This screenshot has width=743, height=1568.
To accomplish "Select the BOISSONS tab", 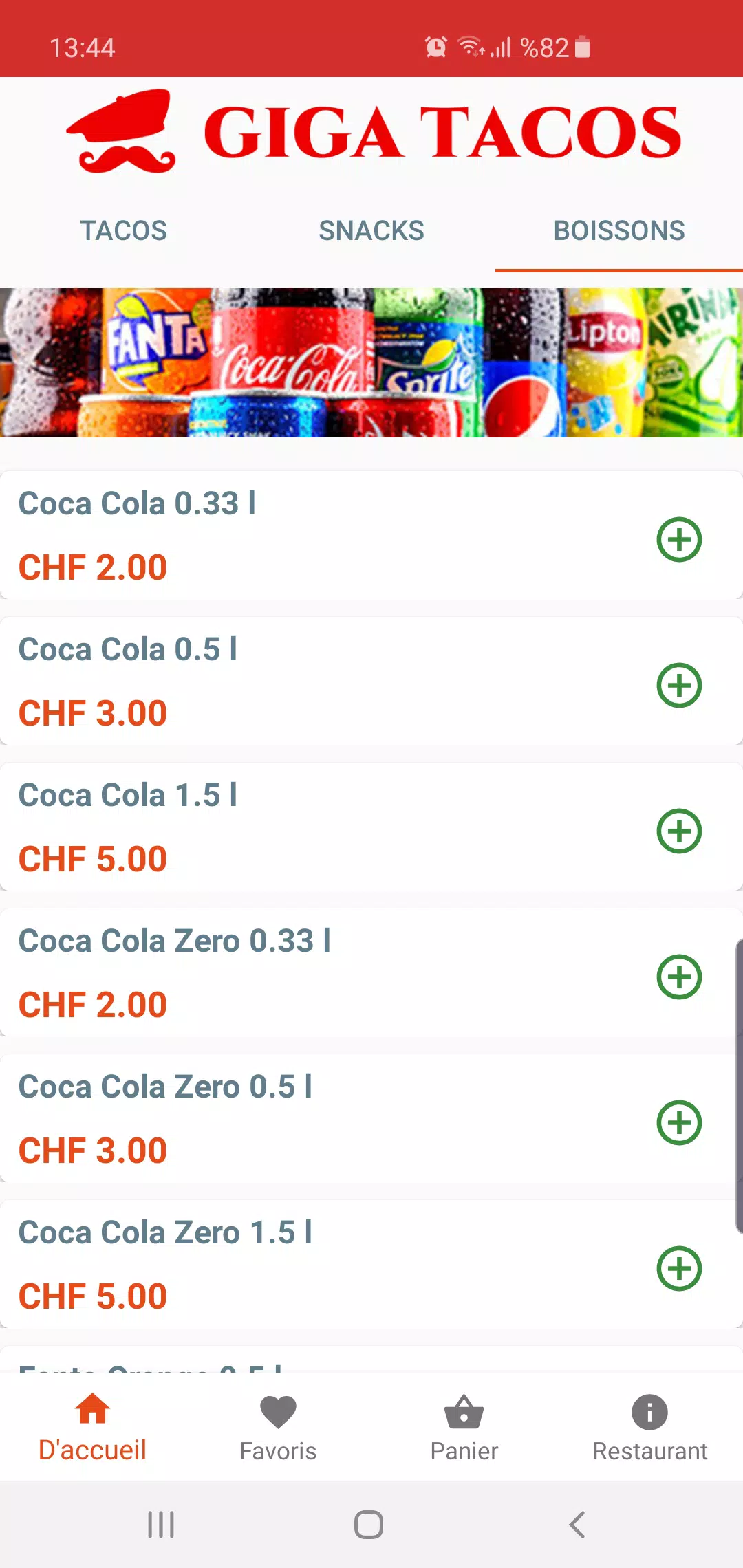I will pyautogui.click(x=619, y=231).
